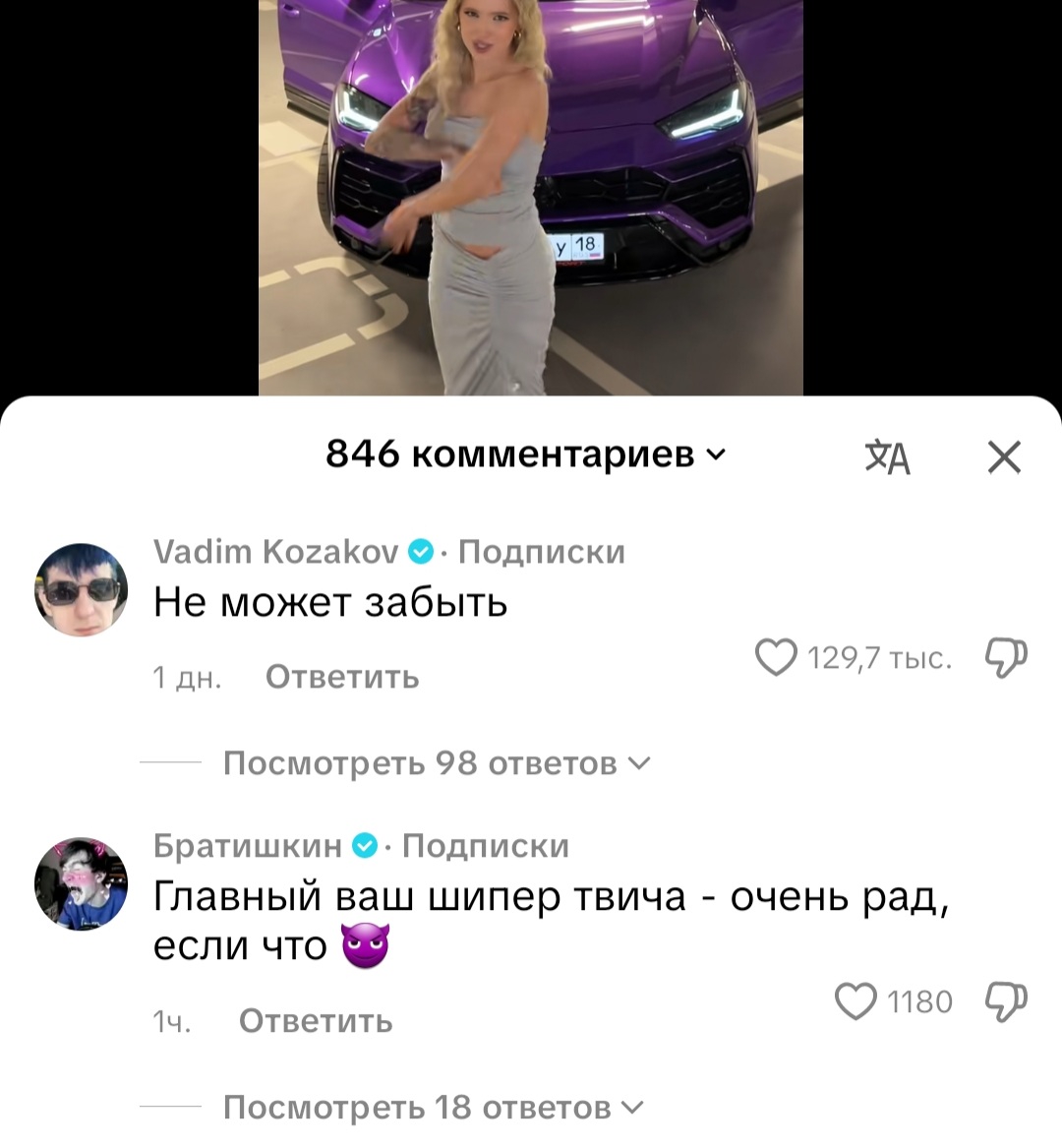This screenshot has width=1062, height=1148.
Task: Like Vadim Kozakov's comment
Action: tap(776, 657)
